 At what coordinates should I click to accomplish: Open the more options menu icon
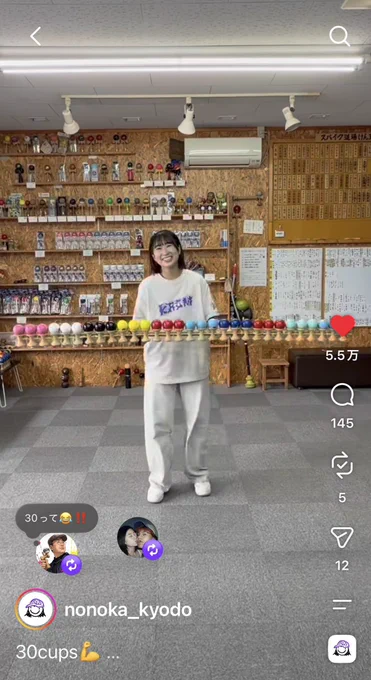342,604
